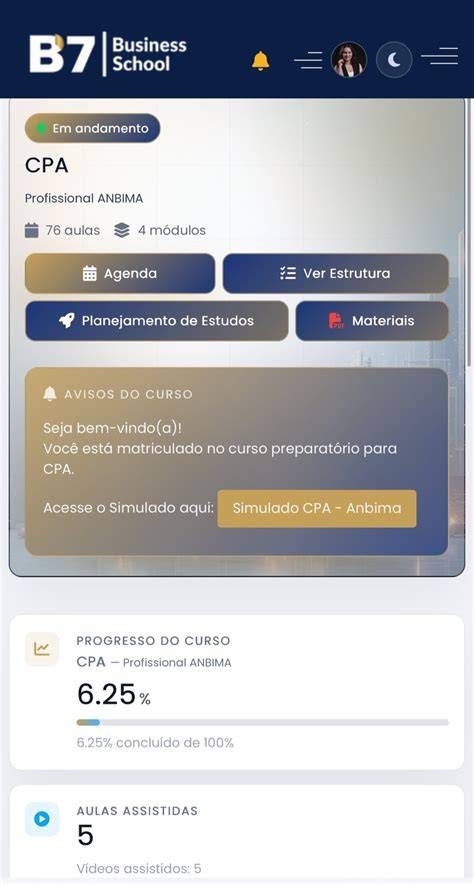The image size is (474, 884).
Task: Open Materiais PDF button
Action: pos(372,321)
